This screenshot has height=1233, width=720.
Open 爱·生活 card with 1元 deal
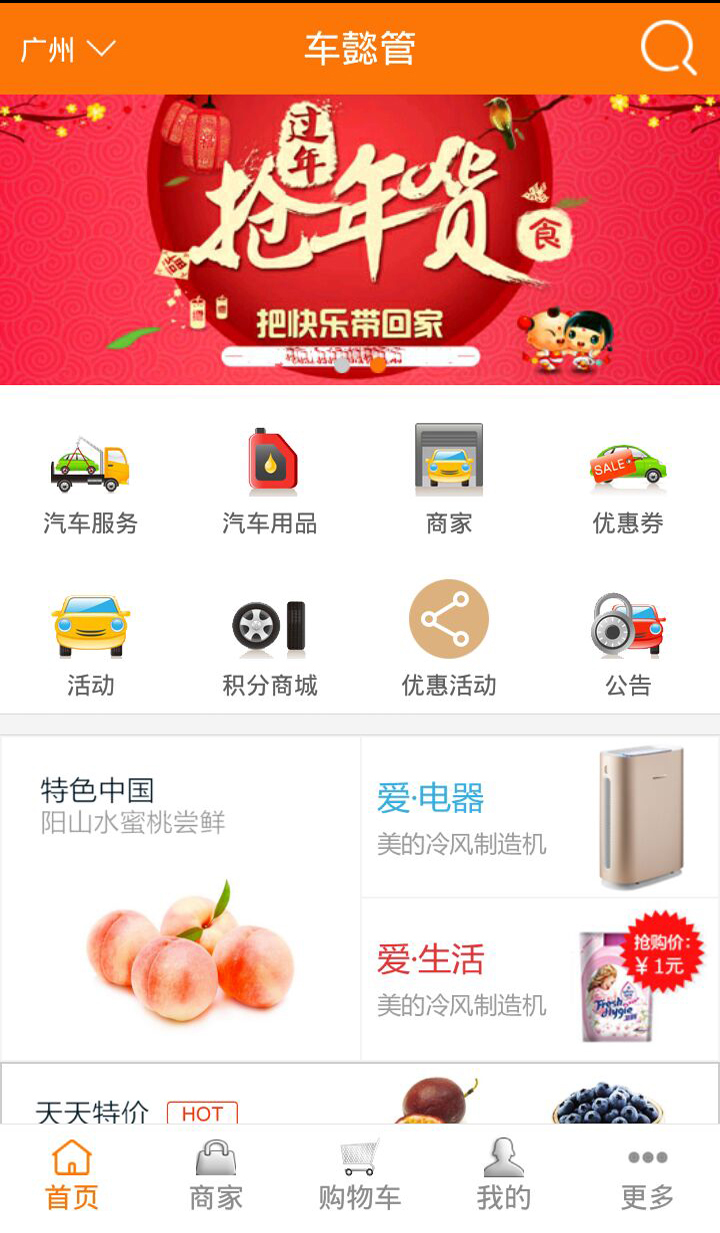(540, 980)
